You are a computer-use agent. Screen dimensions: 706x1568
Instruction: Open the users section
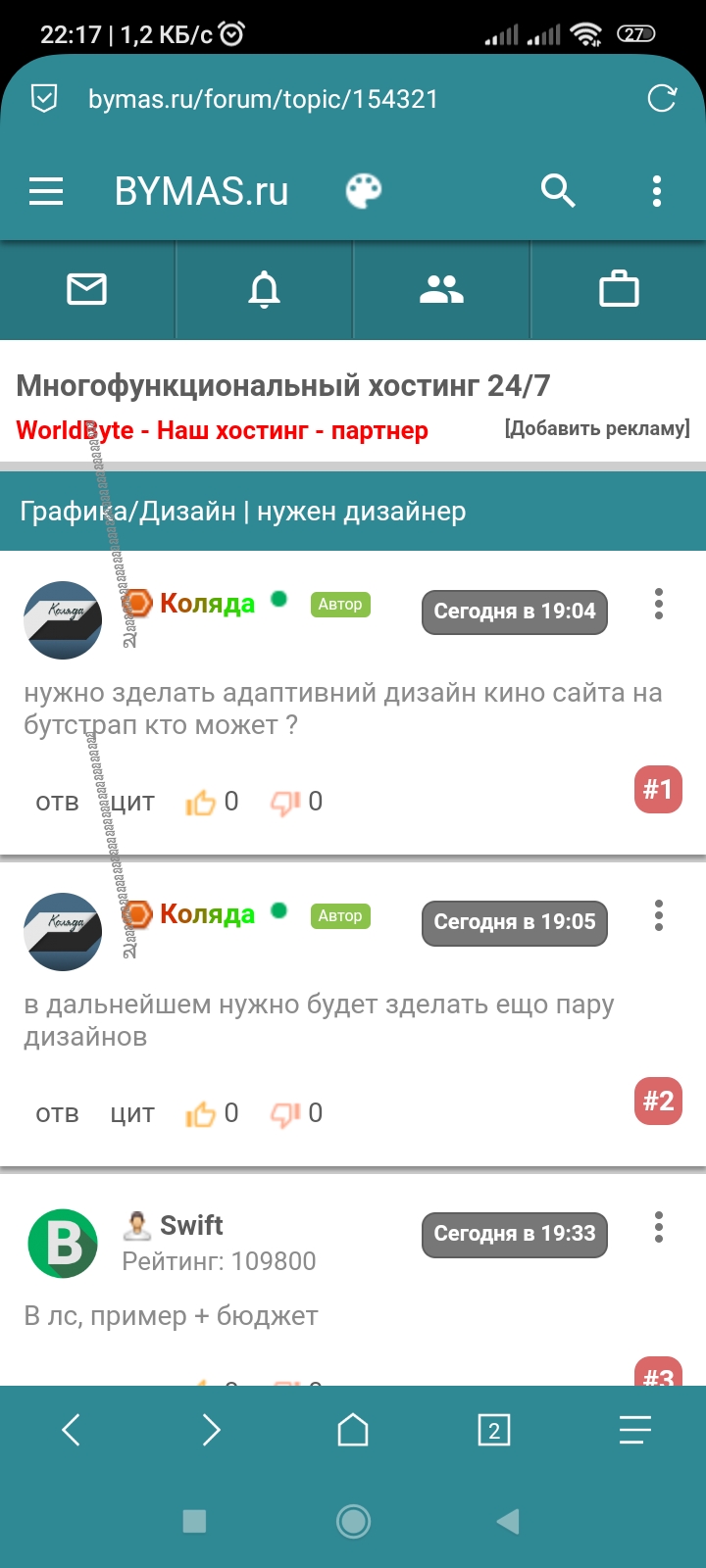coord(441,289)
